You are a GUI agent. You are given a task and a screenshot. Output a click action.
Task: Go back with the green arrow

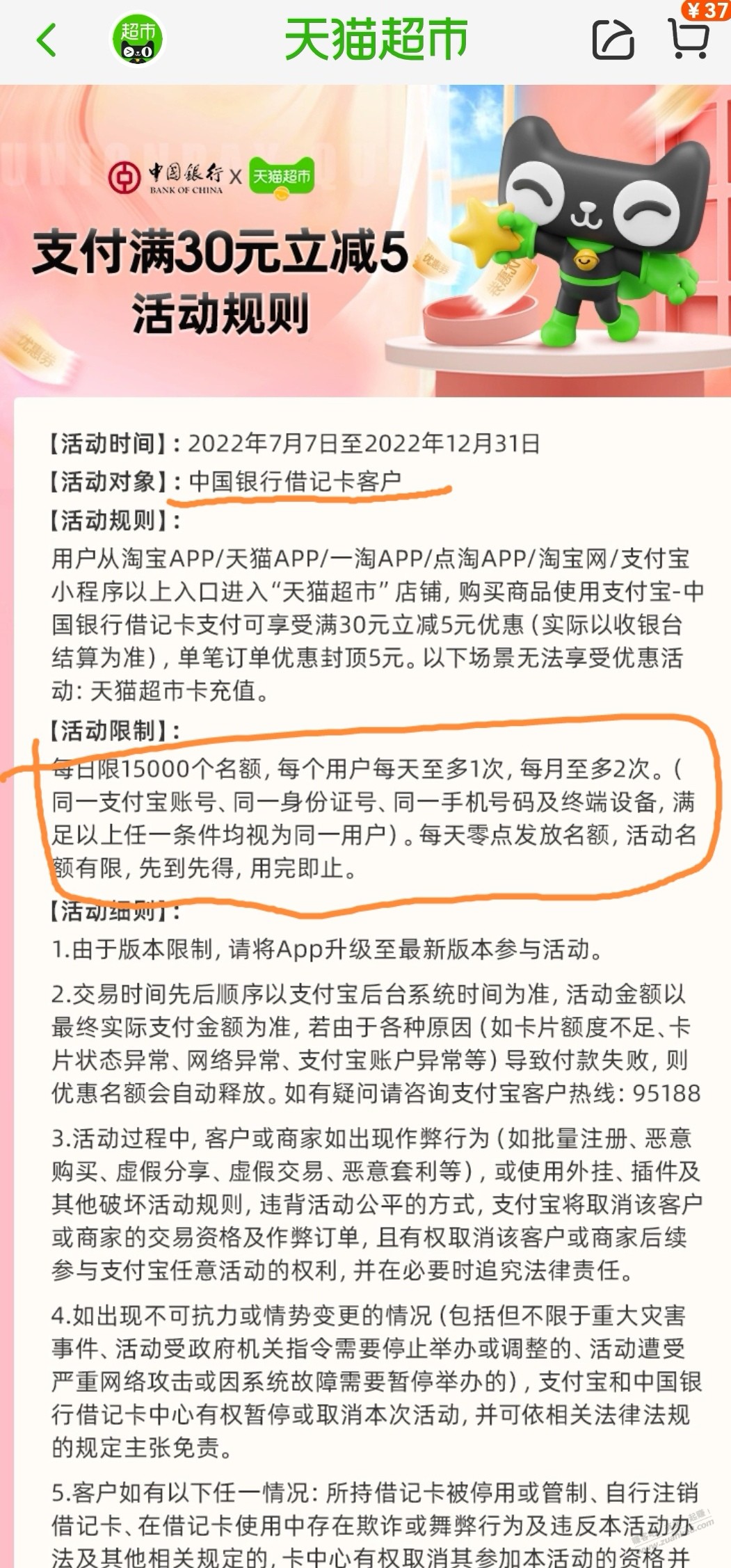pyautogui.click(x=47, y=40)
